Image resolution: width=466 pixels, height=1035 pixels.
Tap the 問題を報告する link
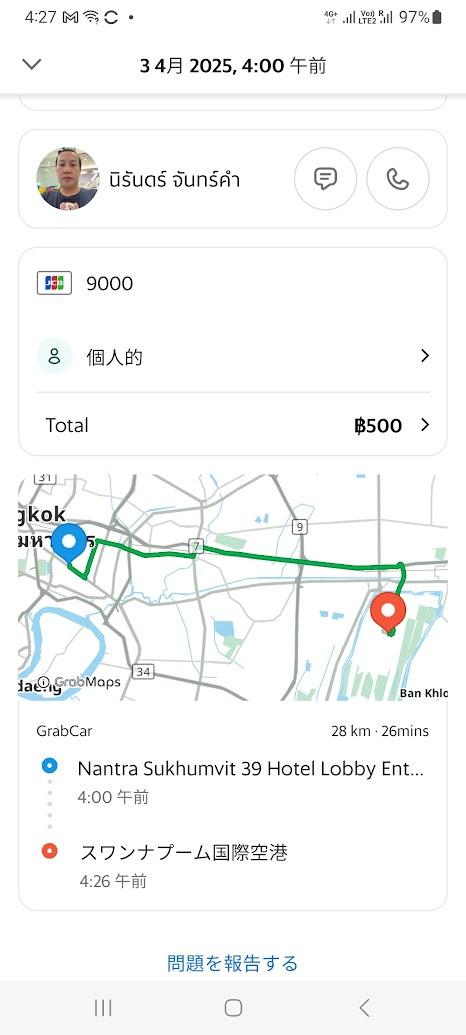(x=233, y=963)
